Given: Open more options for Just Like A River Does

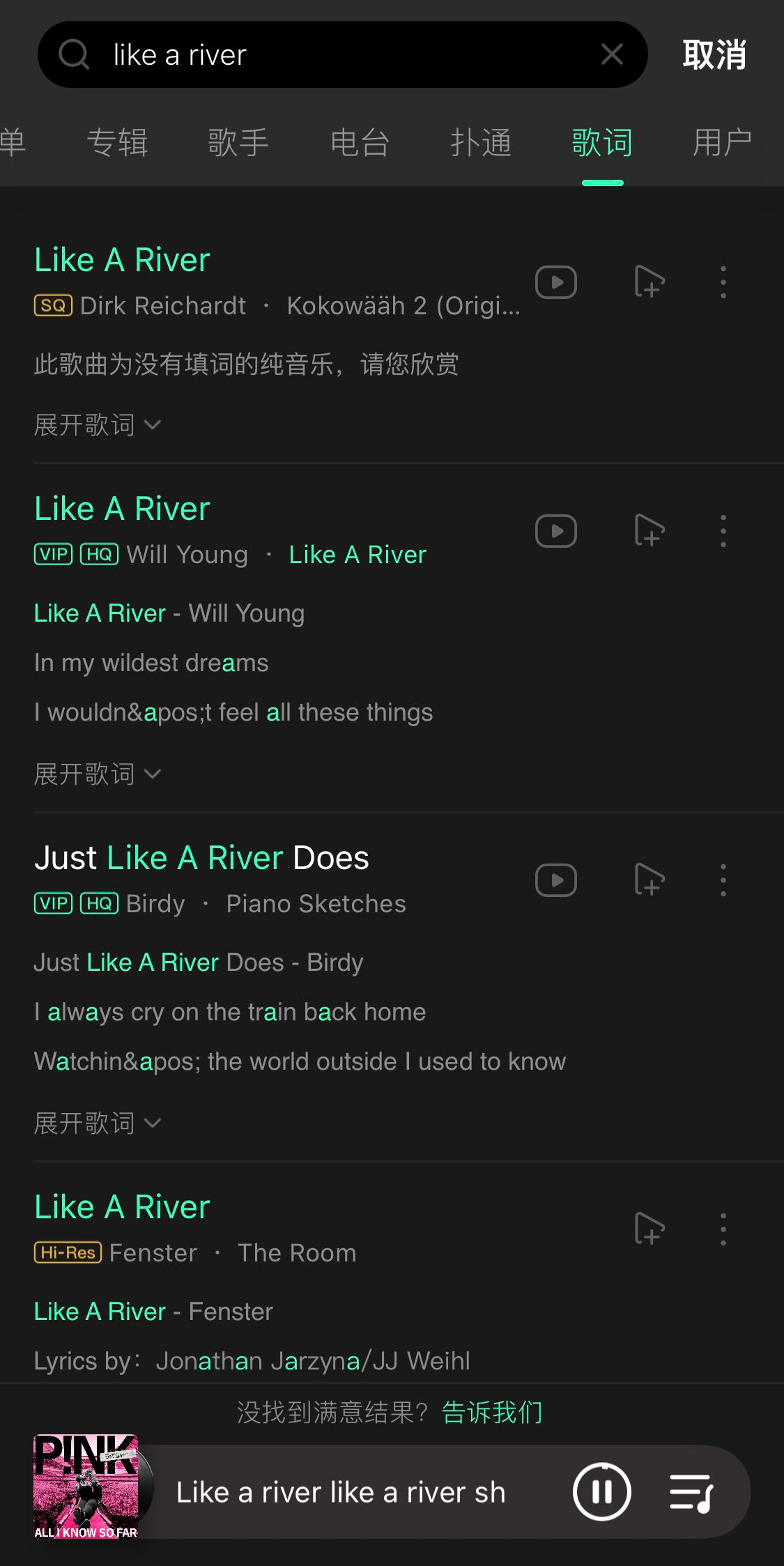Looking at the screenshot, I should [723, 880].
